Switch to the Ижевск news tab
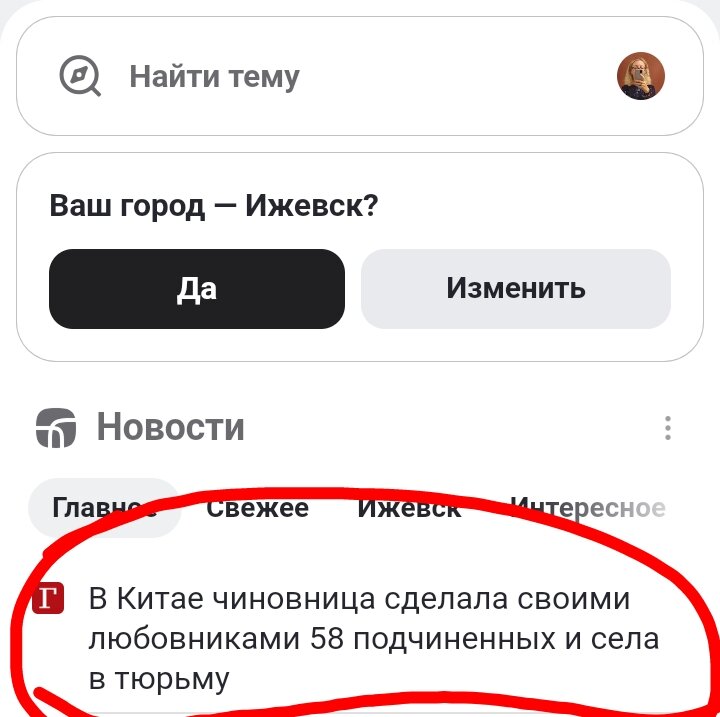720x717 pixels. coord(409,508)
